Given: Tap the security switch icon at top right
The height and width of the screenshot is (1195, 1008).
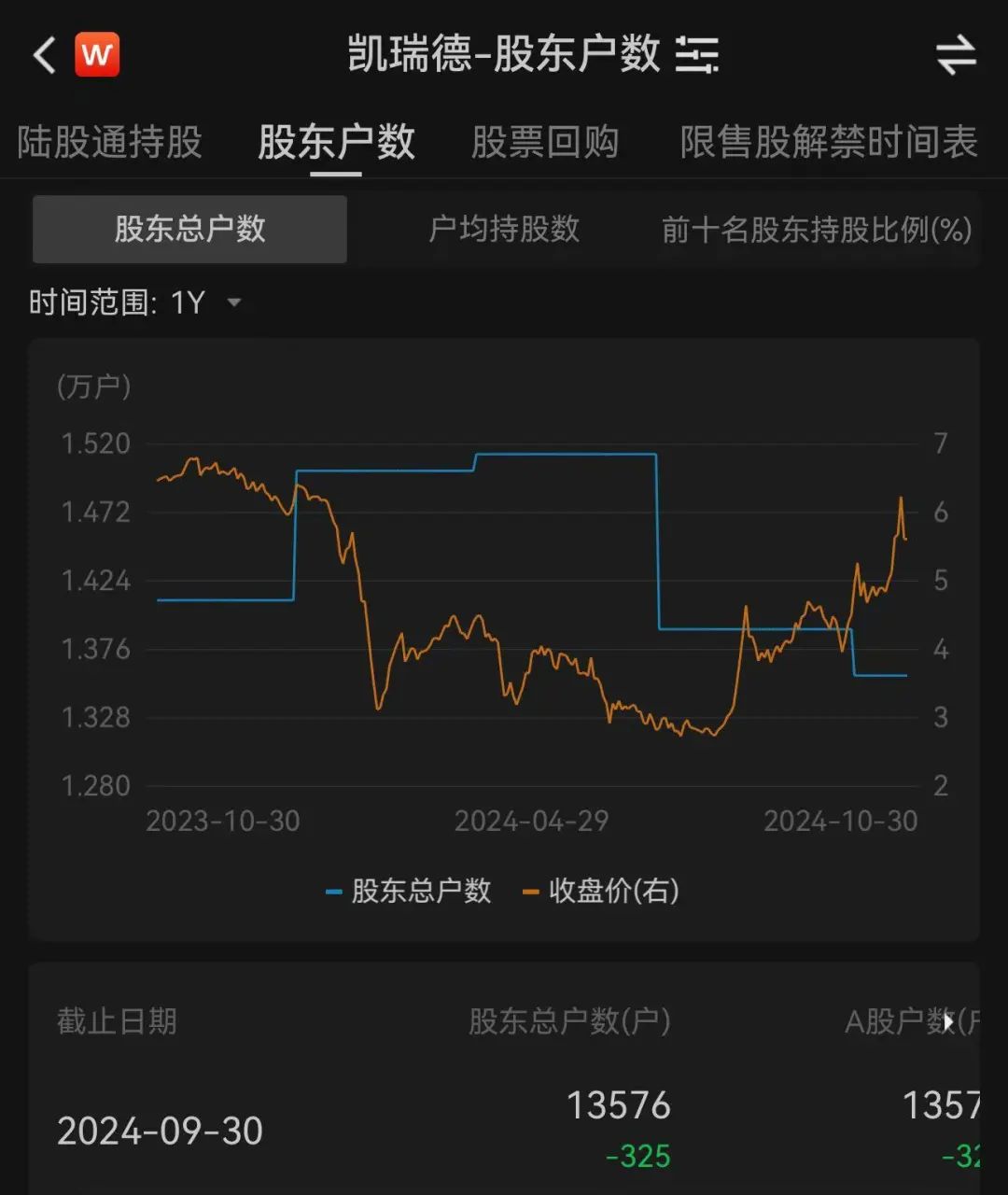Looking at the screenshot, I should pos(954,54).
